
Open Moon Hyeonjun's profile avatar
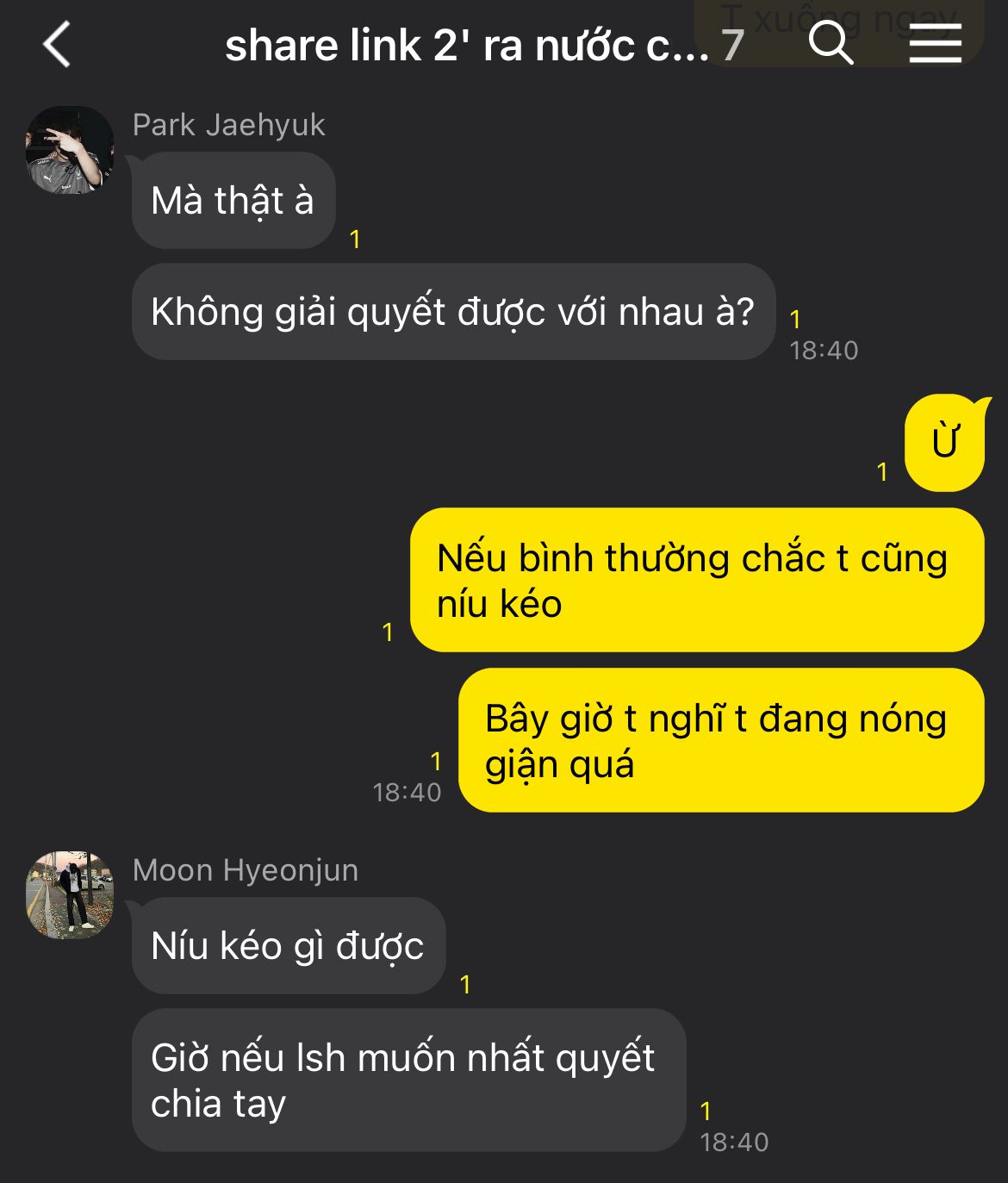pos(70,895)
